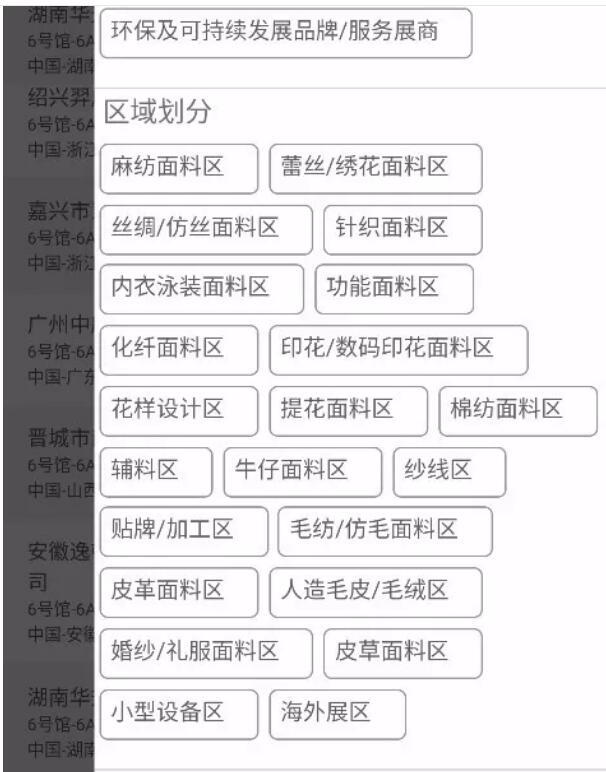This screenshot has width=606, height=772.
Task: Choose 花样设计区 zone
Action: (178, 410)
